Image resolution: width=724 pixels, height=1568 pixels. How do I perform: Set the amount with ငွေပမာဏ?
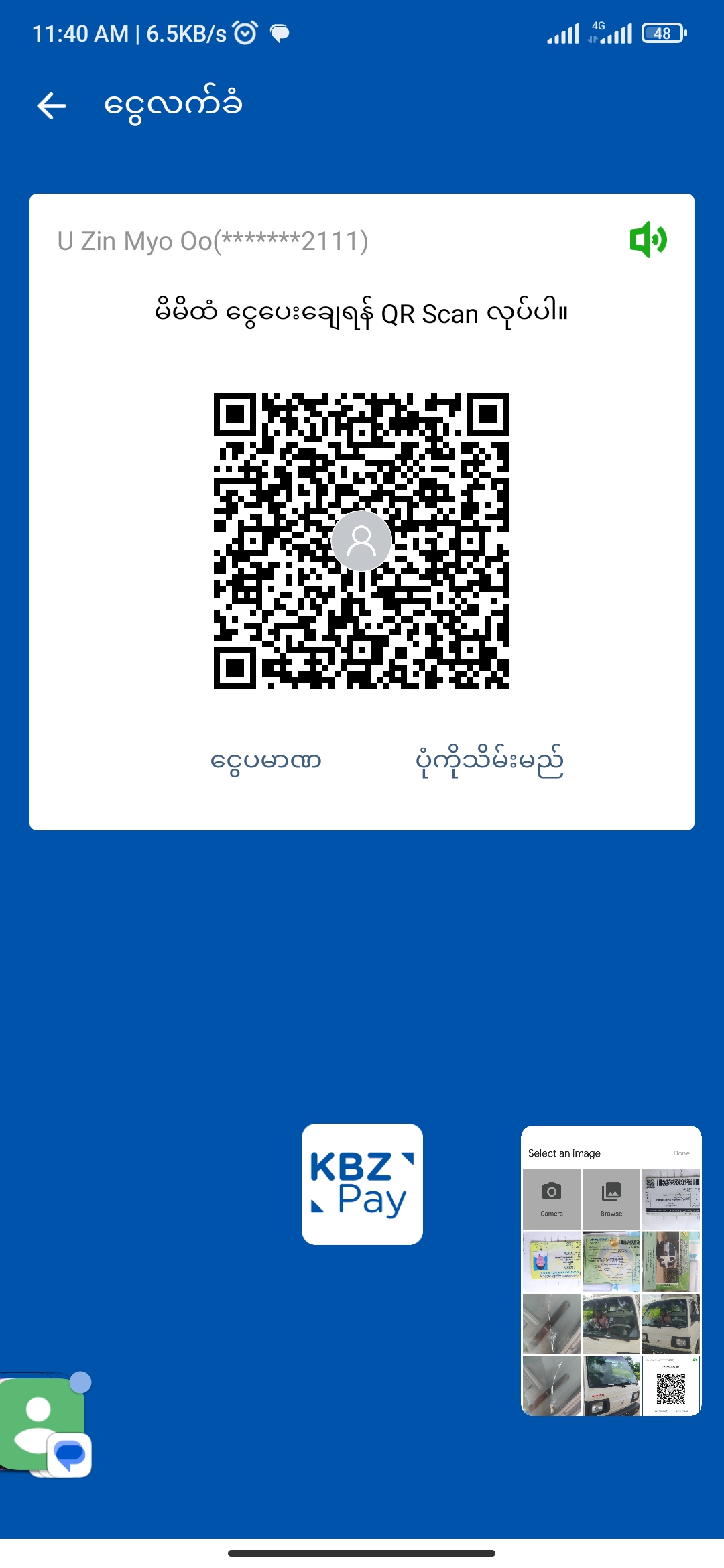266,761
